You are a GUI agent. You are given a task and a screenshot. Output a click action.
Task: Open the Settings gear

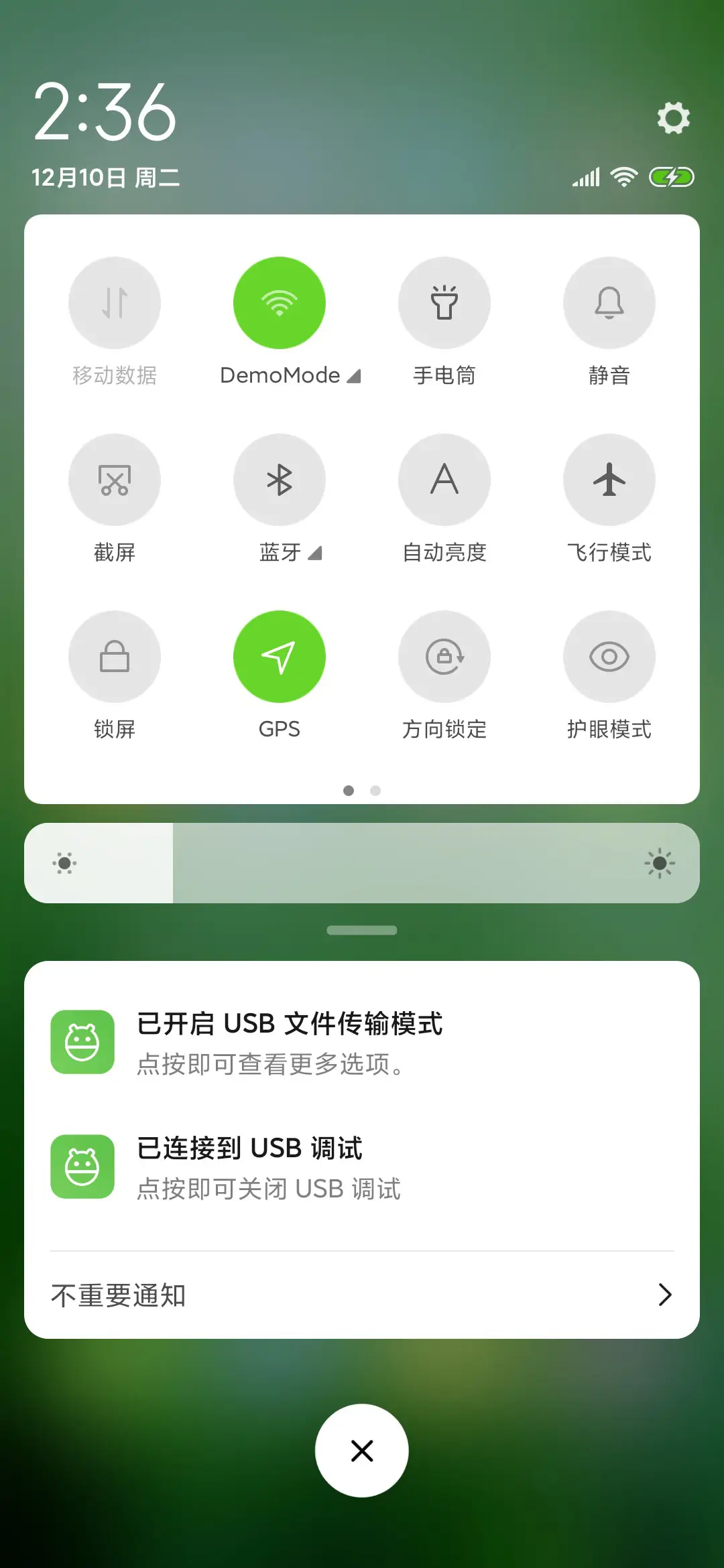(x=672, y=117)
